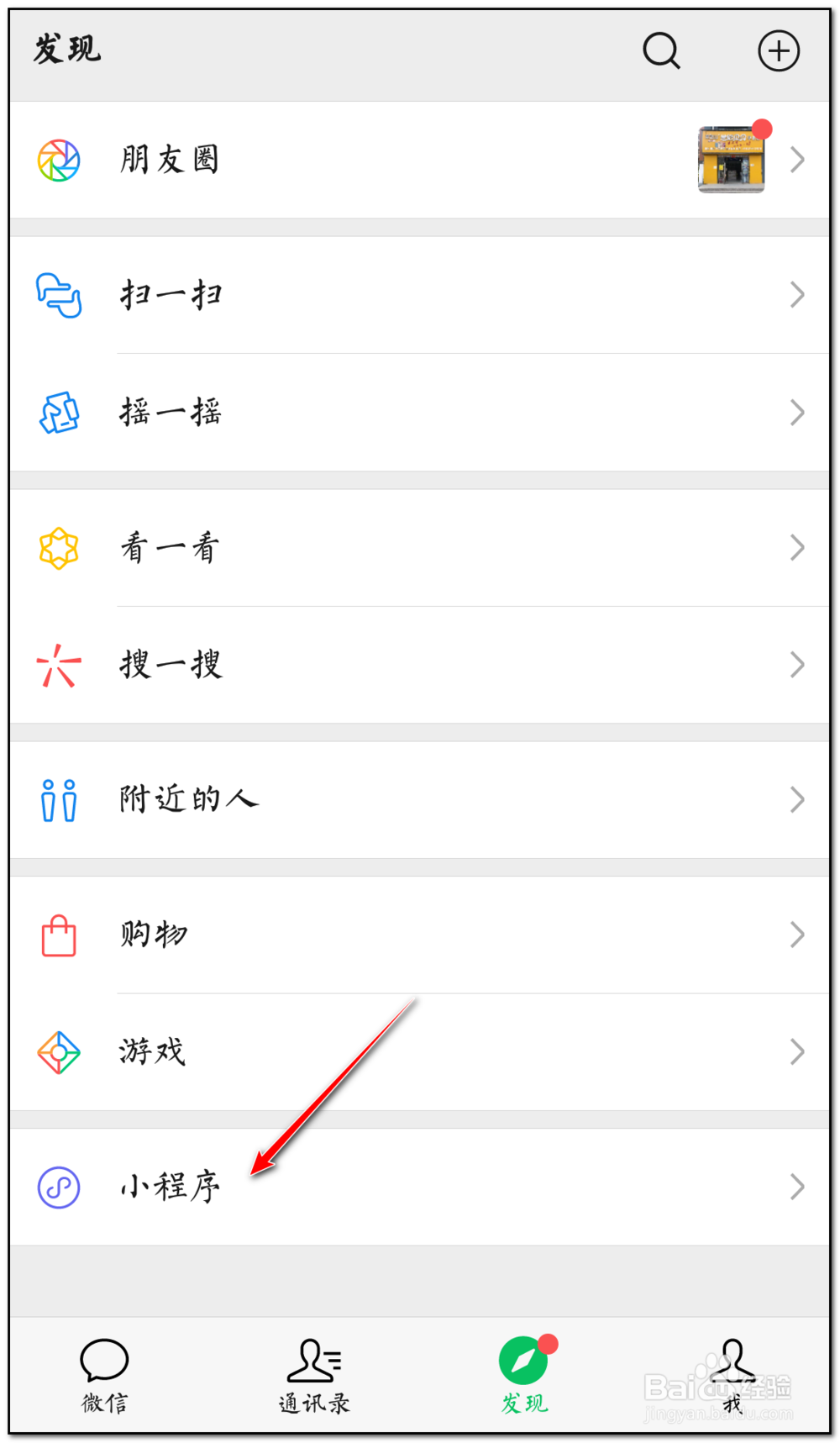Open the Moments (朋友圈) camera icon
840x1443 pixels.
58,160
